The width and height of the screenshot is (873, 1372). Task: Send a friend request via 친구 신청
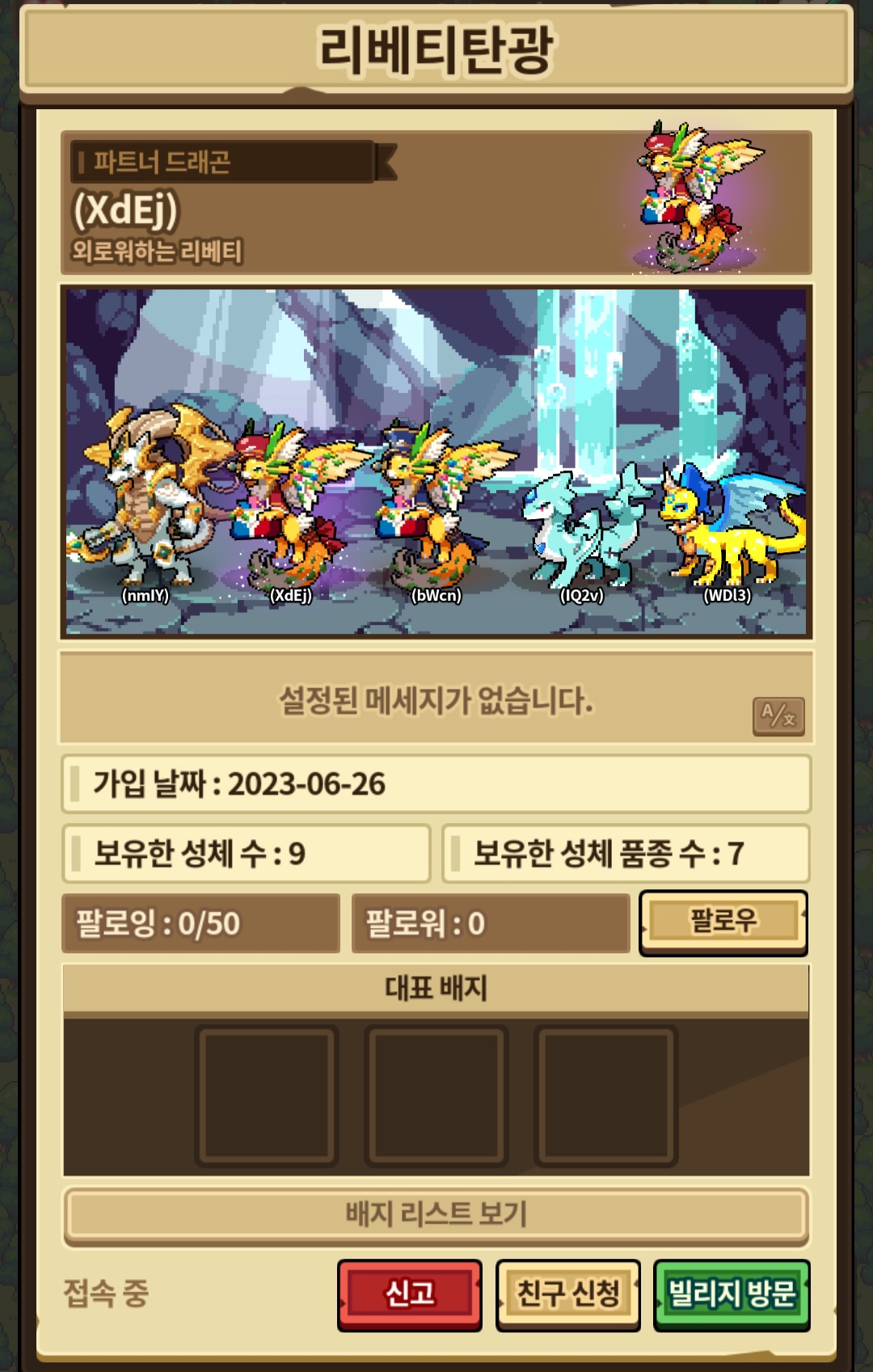click(x=568, y=1294)
